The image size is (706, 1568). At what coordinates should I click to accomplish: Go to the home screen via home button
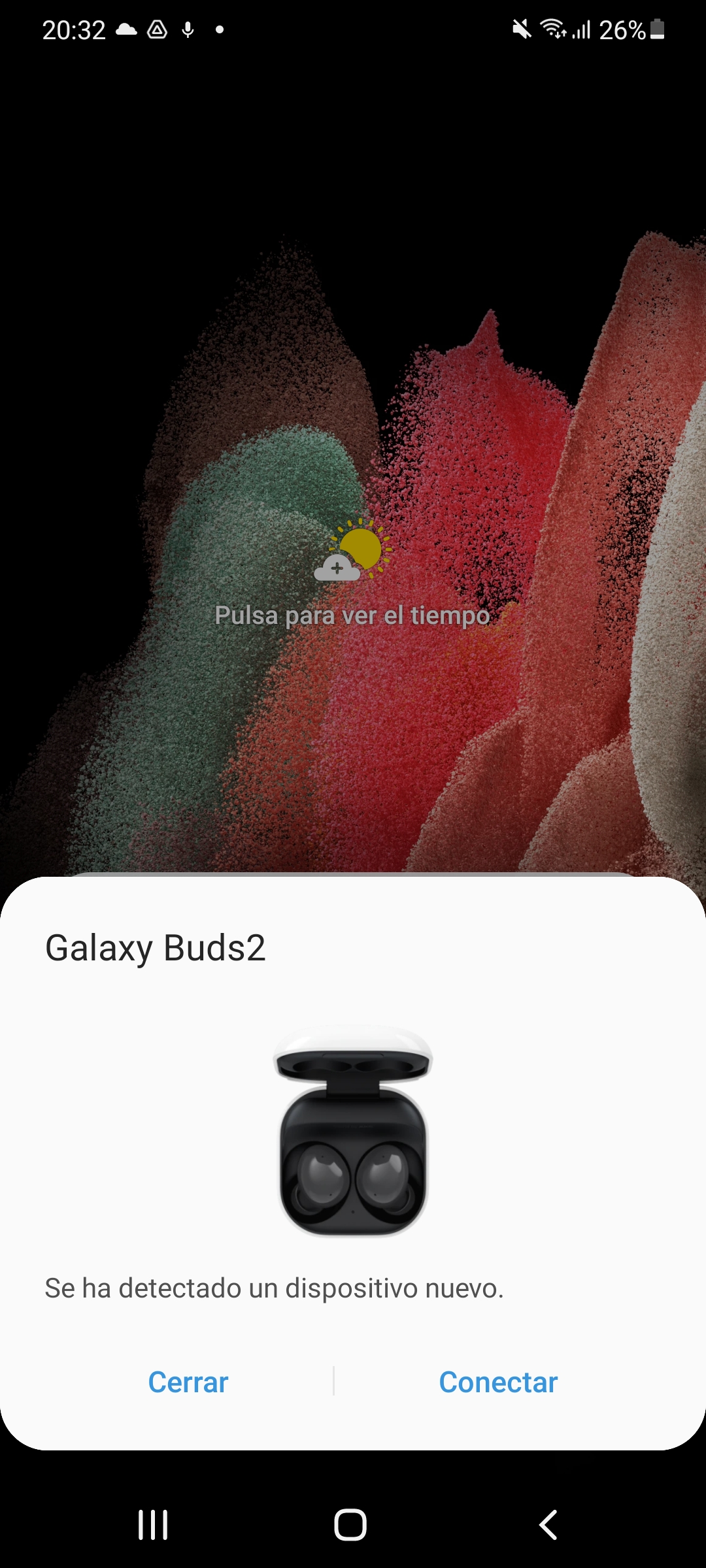tap(350, 1525)
